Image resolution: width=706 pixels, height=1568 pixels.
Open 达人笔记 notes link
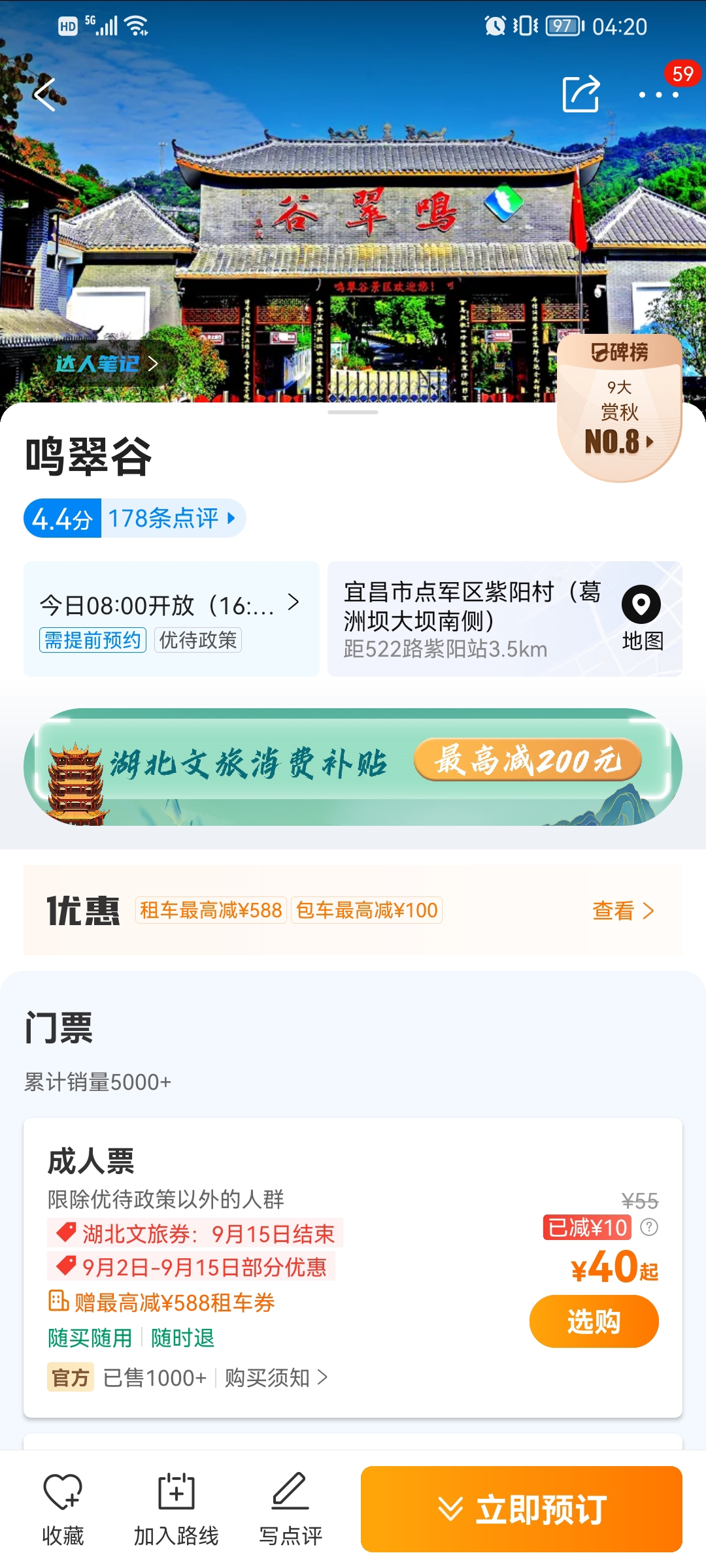(x=107, y=364)
